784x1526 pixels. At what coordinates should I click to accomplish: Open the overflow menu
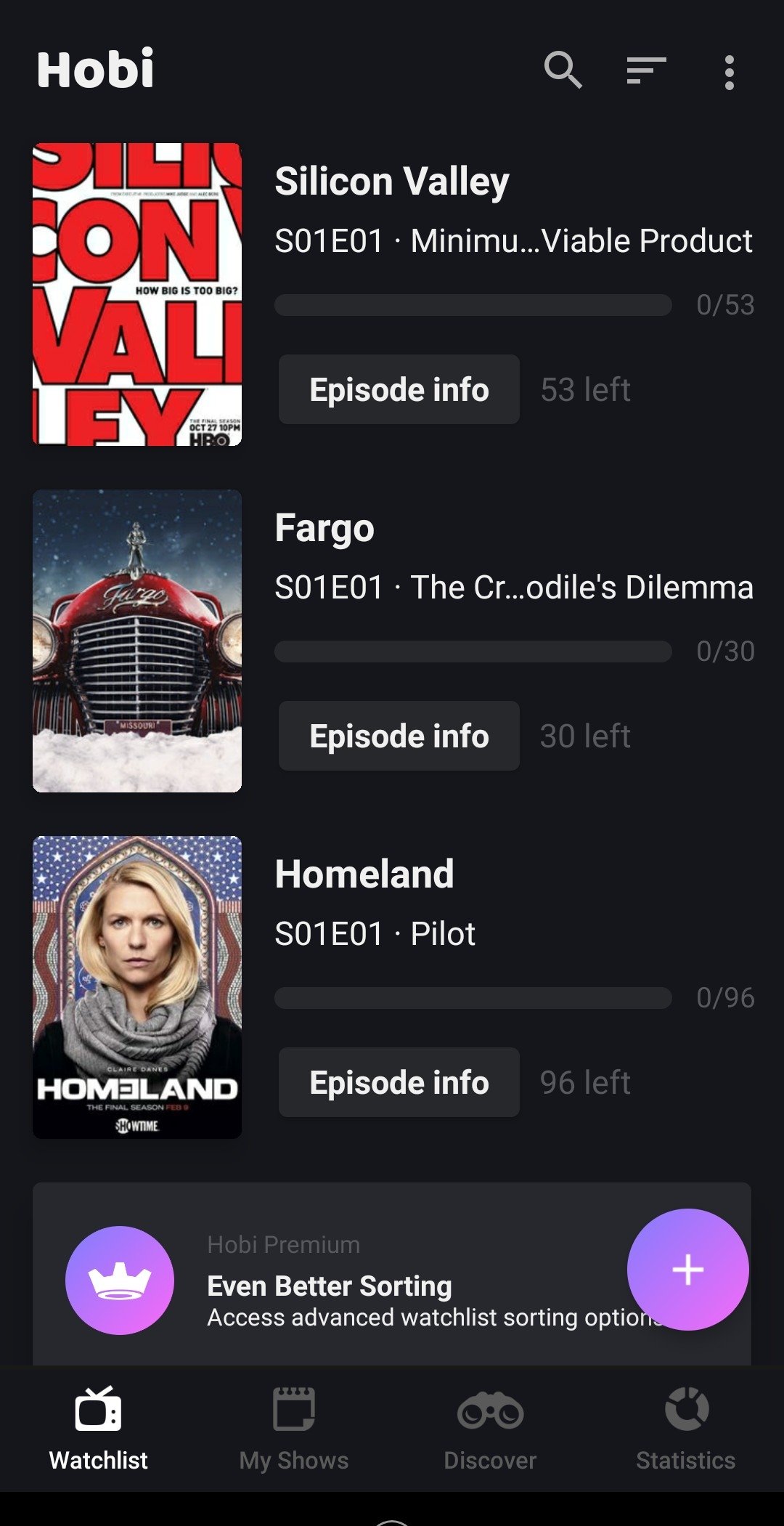click(x=730, y=72)
